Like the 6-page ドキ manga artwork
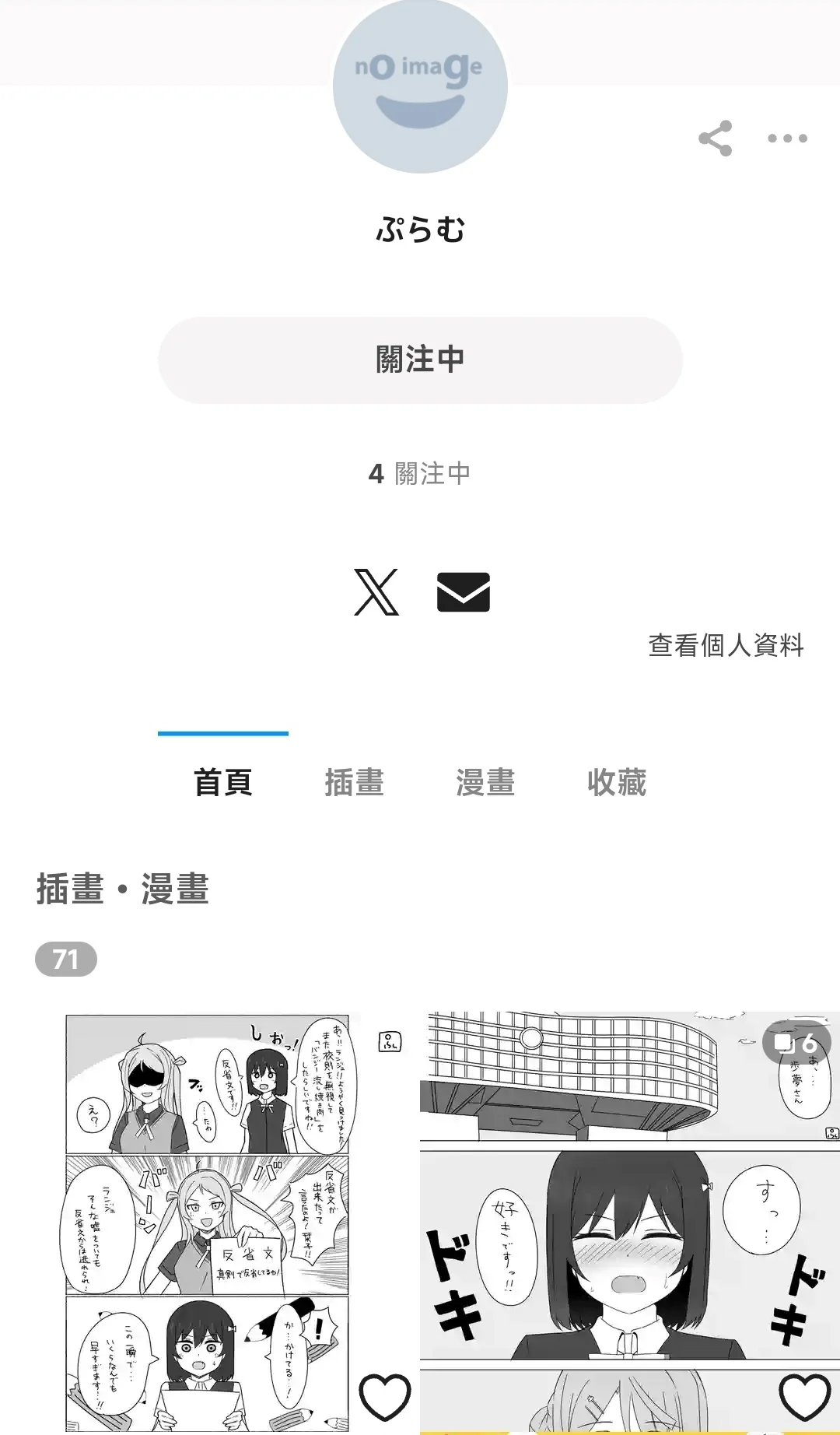Screen dimensions: 840x1435 pos(805,1396)
